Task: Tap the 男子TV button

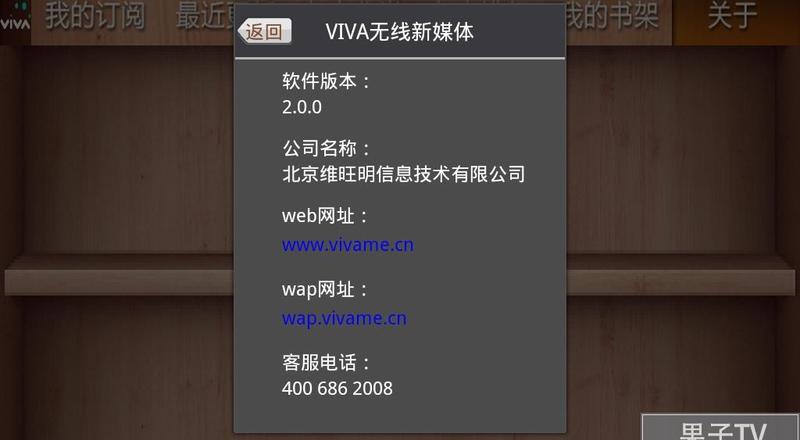Action: 721,429
